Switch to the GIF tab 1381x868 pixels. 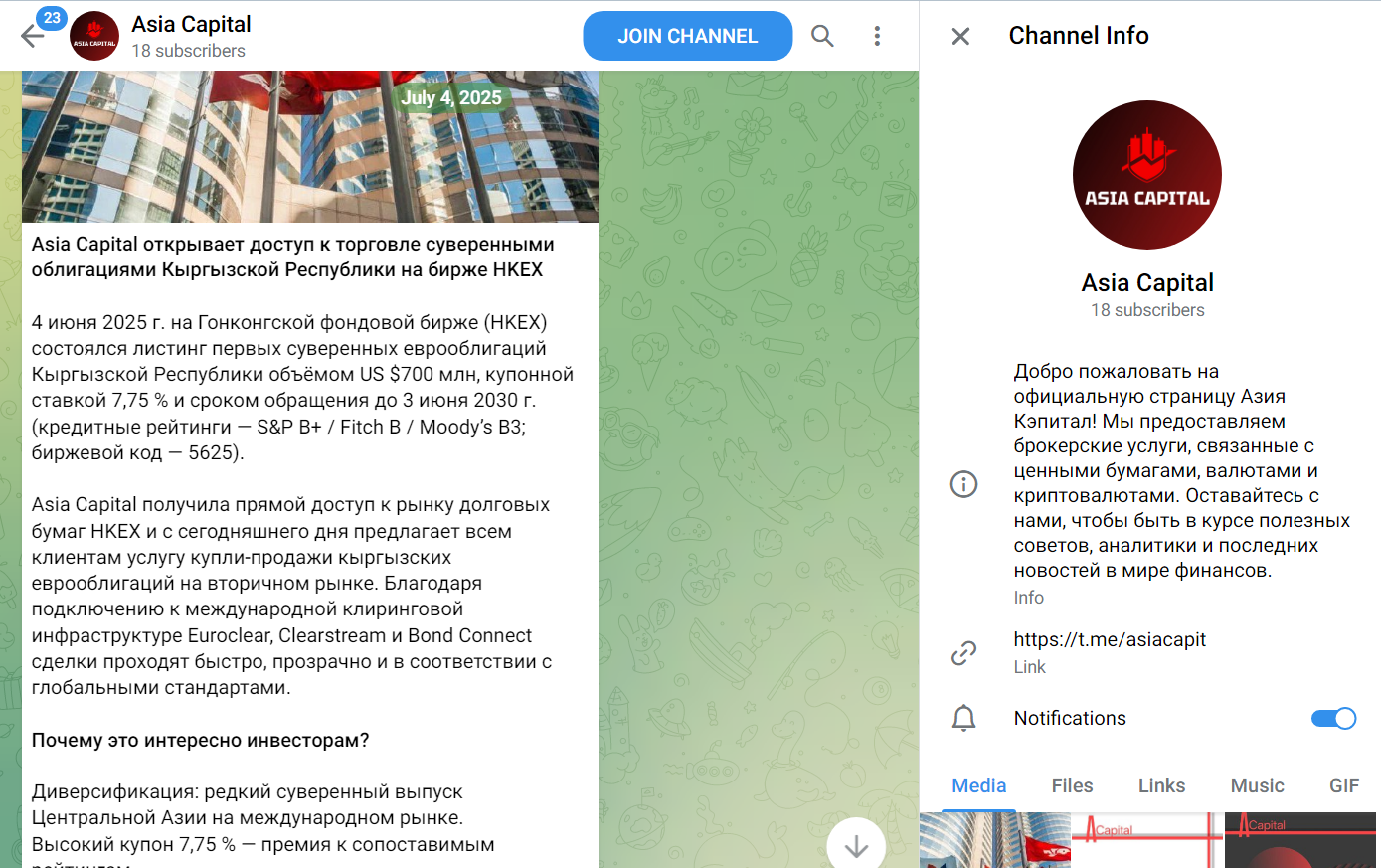click(x=1343, y=785)
